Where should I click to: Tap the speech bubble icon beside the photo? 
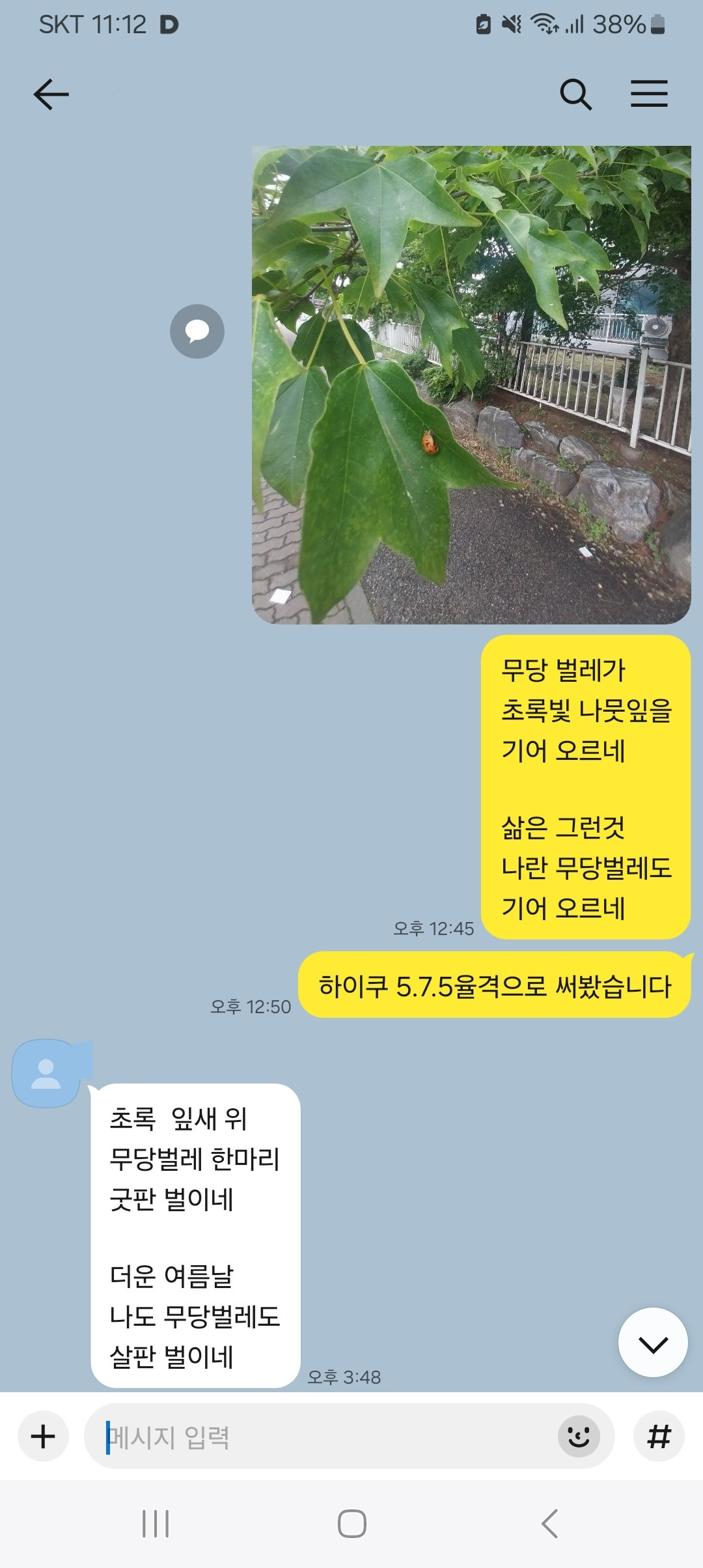(x=197, y=331)
